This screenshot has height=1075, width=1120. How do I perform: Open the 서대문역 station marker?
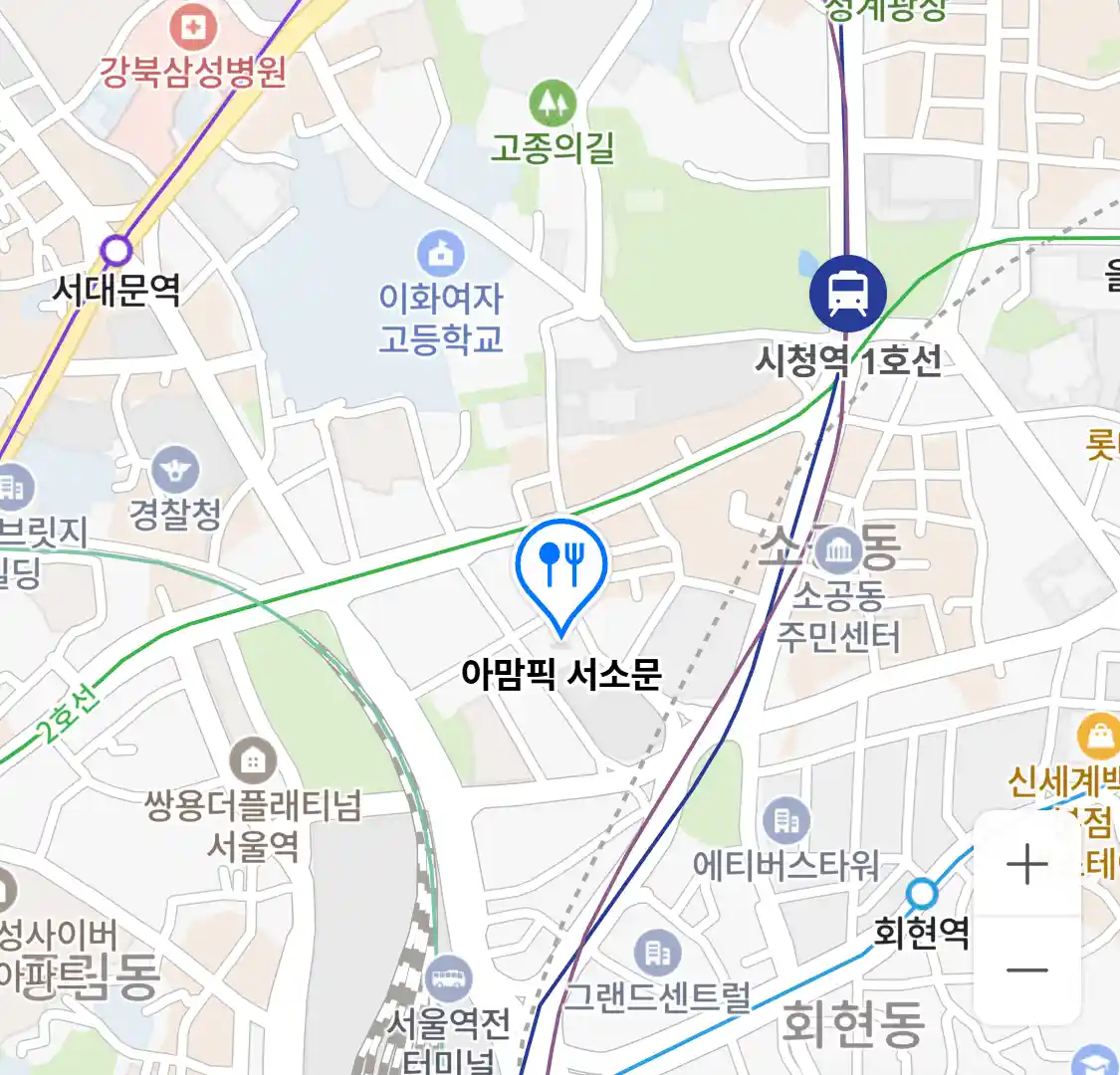(116, 250)
